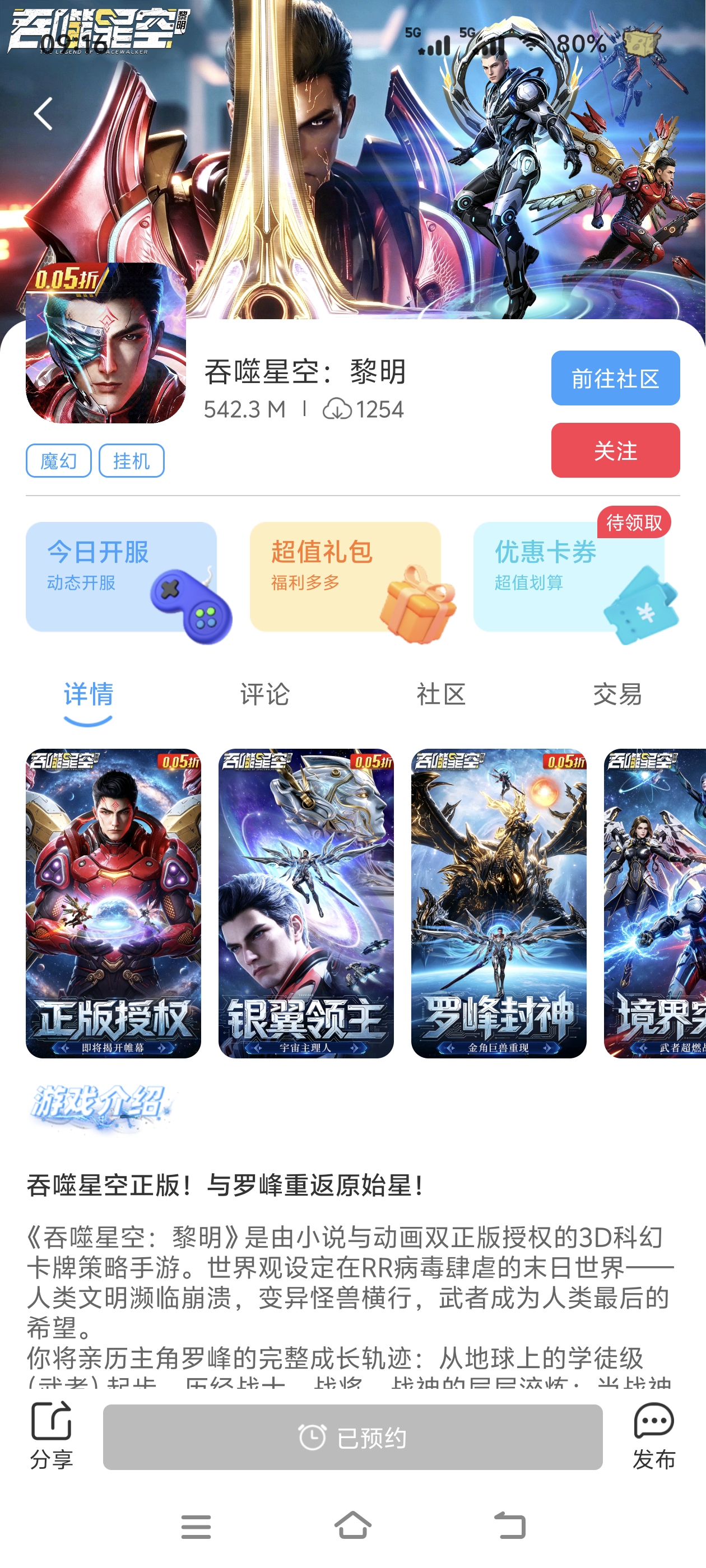
Task: View the 正版授权 screenshot
Action: coord(113,903)
